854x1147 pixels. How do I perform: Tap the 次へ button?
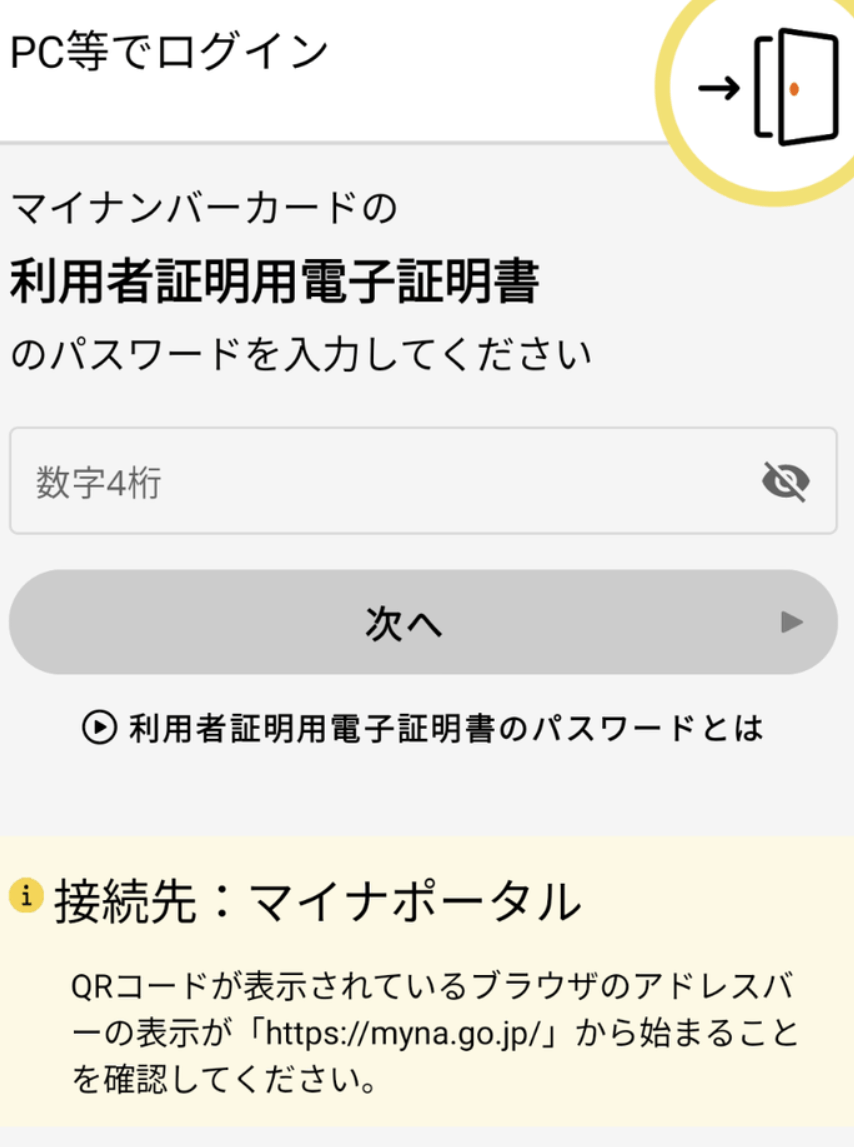coord(422,622)
